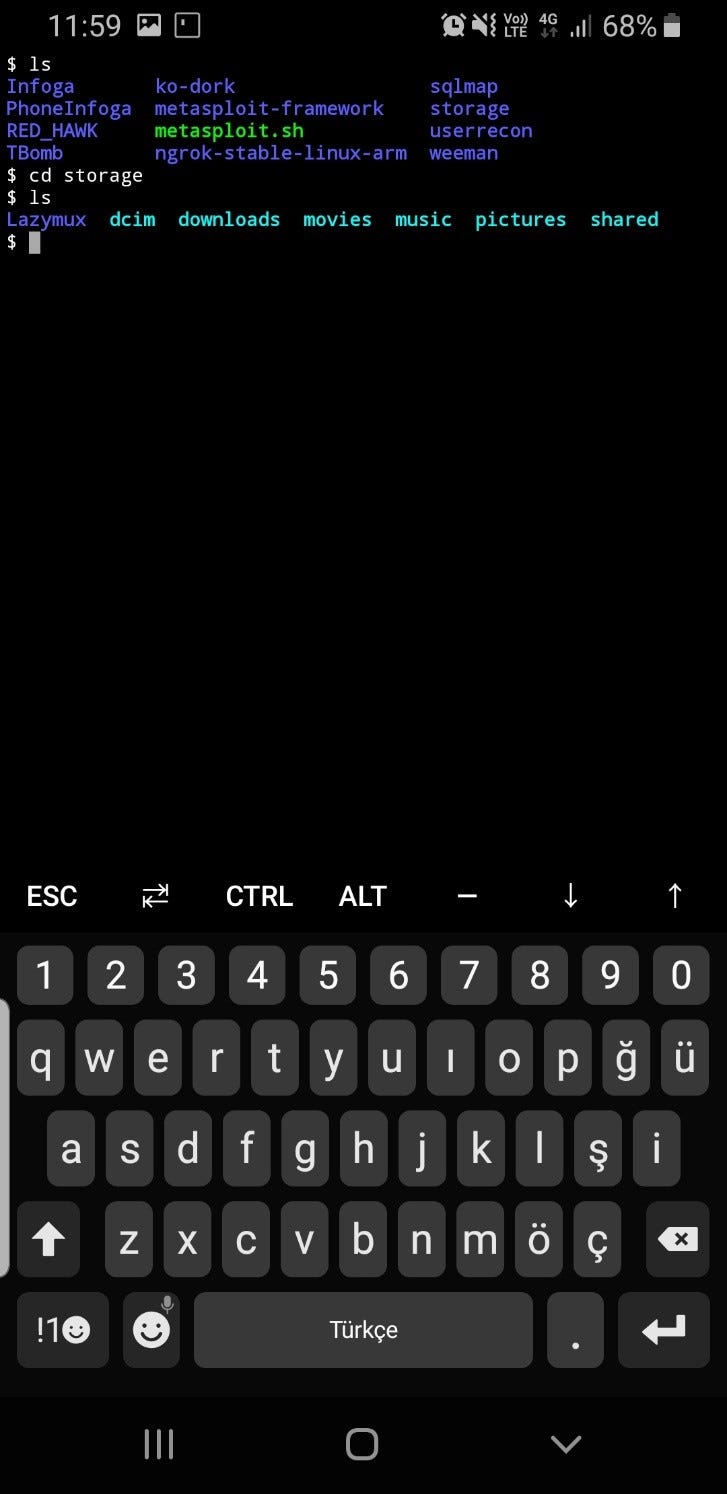This screenshot has height=1494, width=727.
Task: Tap the number 5 key
Action: [328, 975]
